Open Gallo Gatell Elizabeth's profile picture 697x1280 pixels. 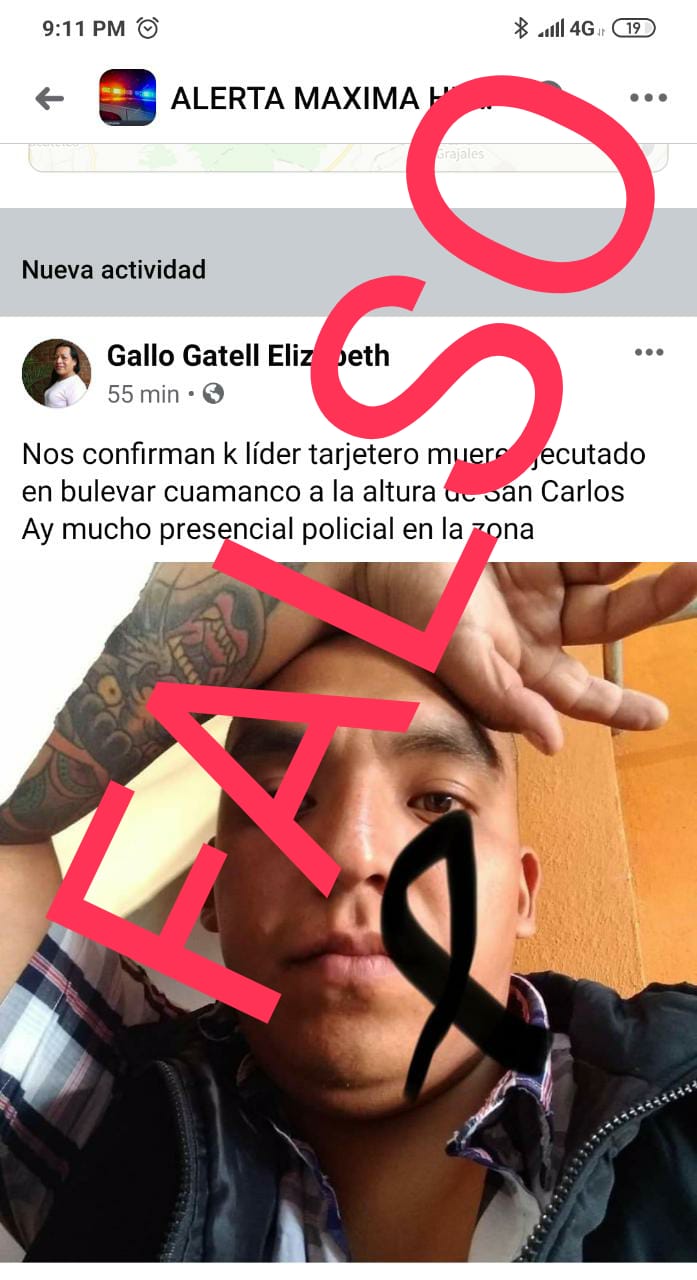point(56,373)
